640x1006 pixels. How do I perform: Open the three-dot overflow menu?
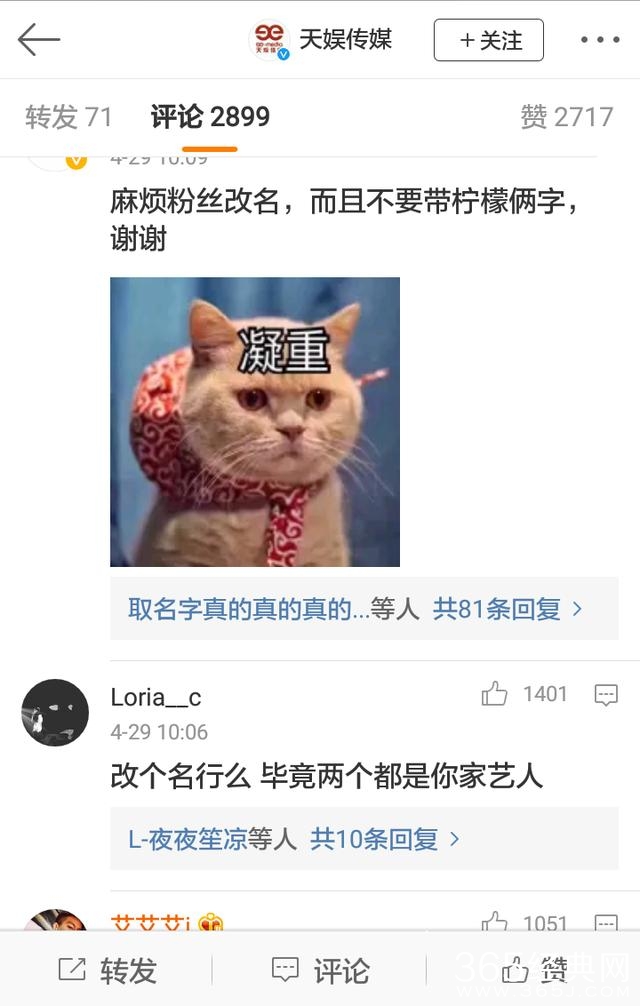[x=600, y=40]
